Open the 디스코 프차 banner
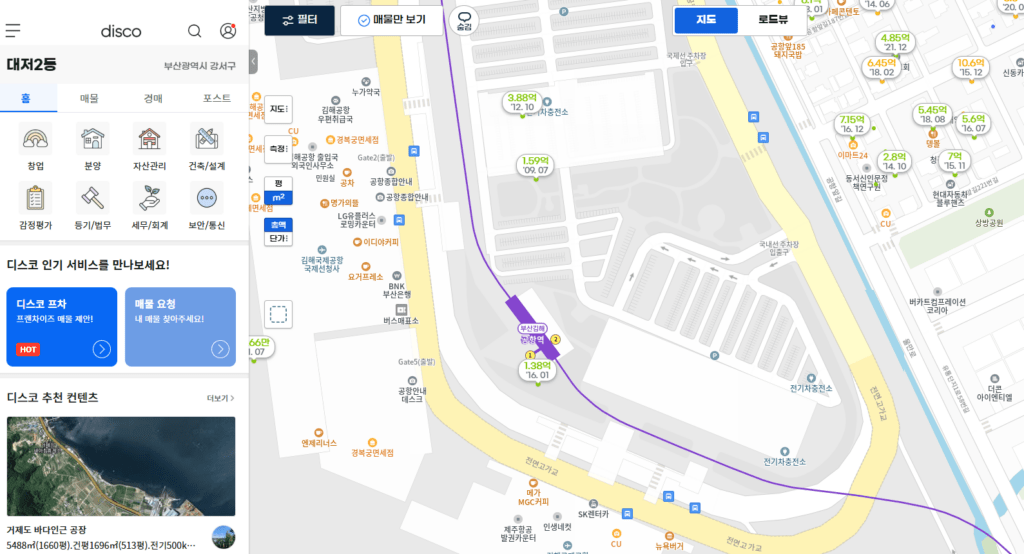This screenshot has width=1024, height=554. [x=62, y=327]
